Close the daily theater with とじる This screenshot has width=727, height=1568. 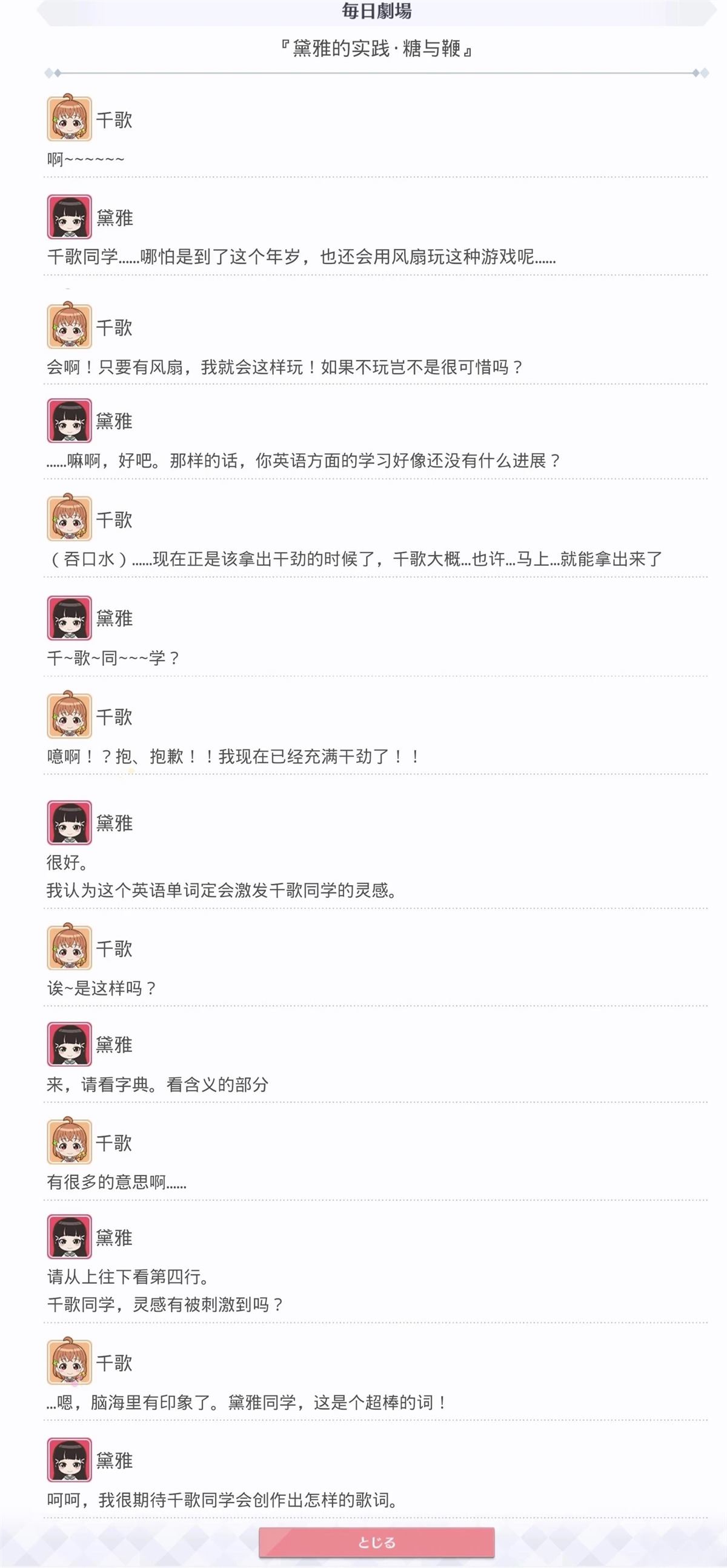tap(376, 1542)
